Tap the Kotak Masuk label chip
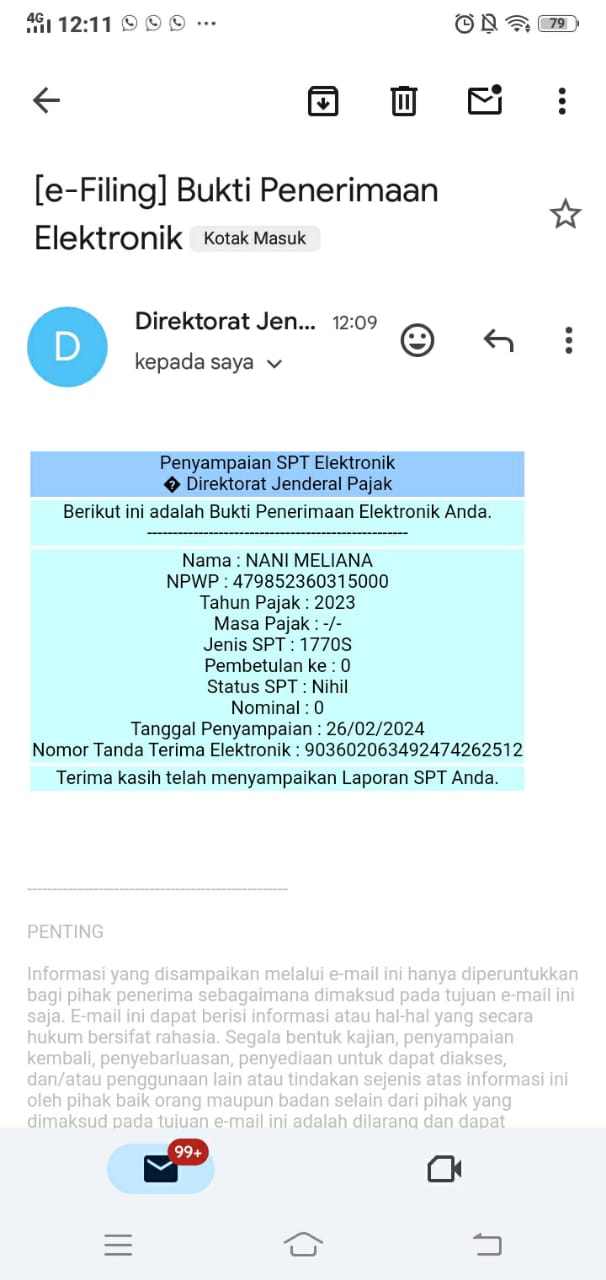Screen dimensions: 606x1280 click(x=255, y=239)
